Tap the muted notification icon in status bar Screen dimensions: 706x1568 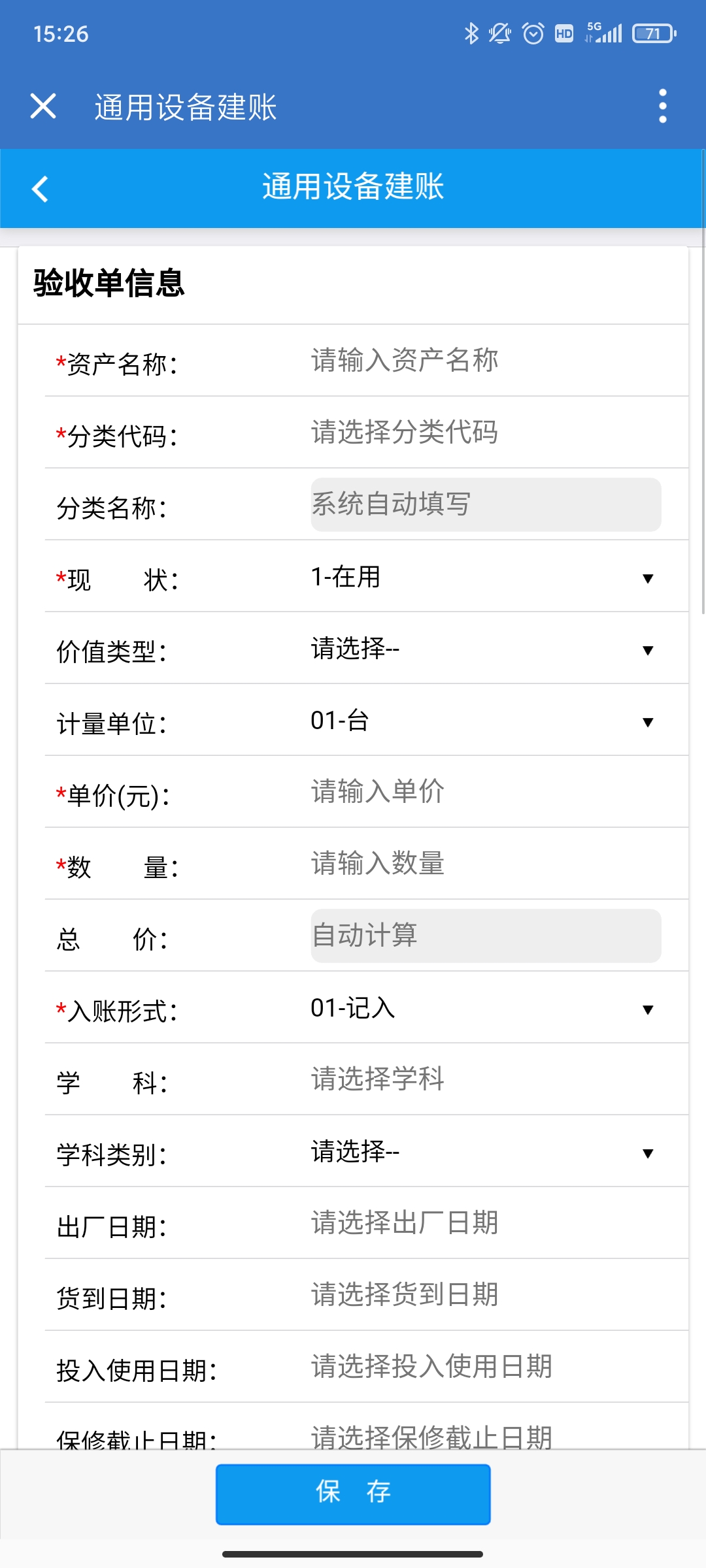[499, 33]
